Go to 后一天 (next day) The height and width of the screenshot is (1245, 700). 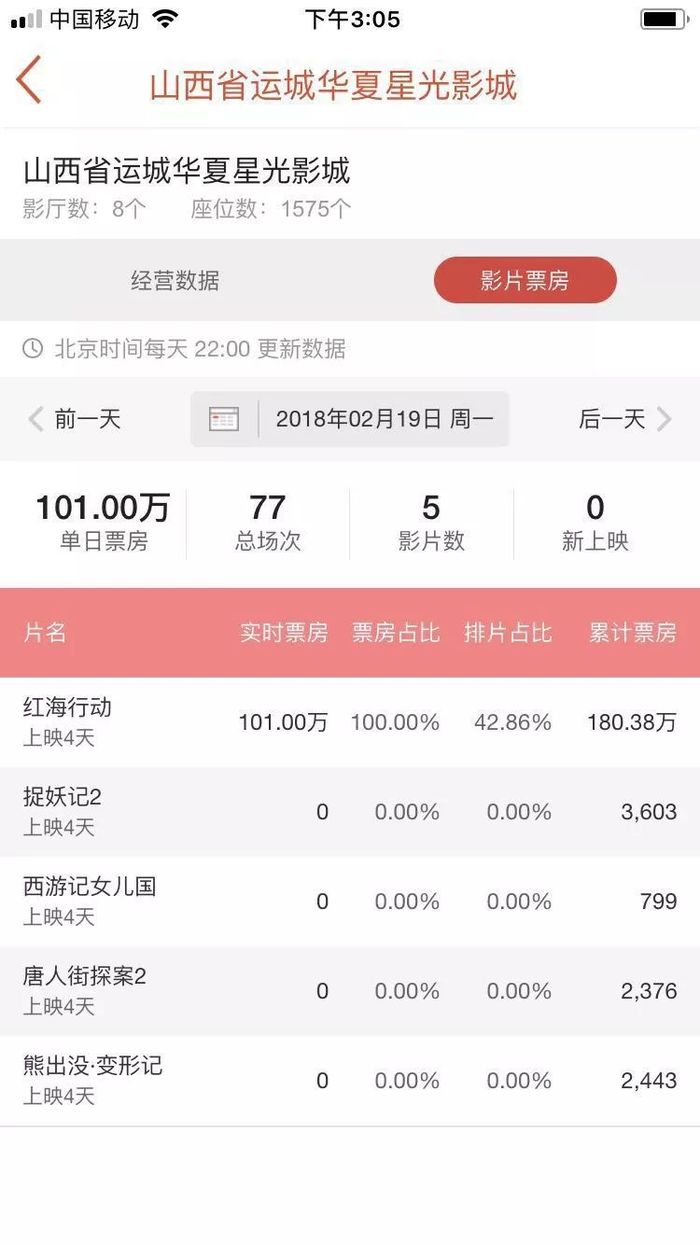[624, 419]
